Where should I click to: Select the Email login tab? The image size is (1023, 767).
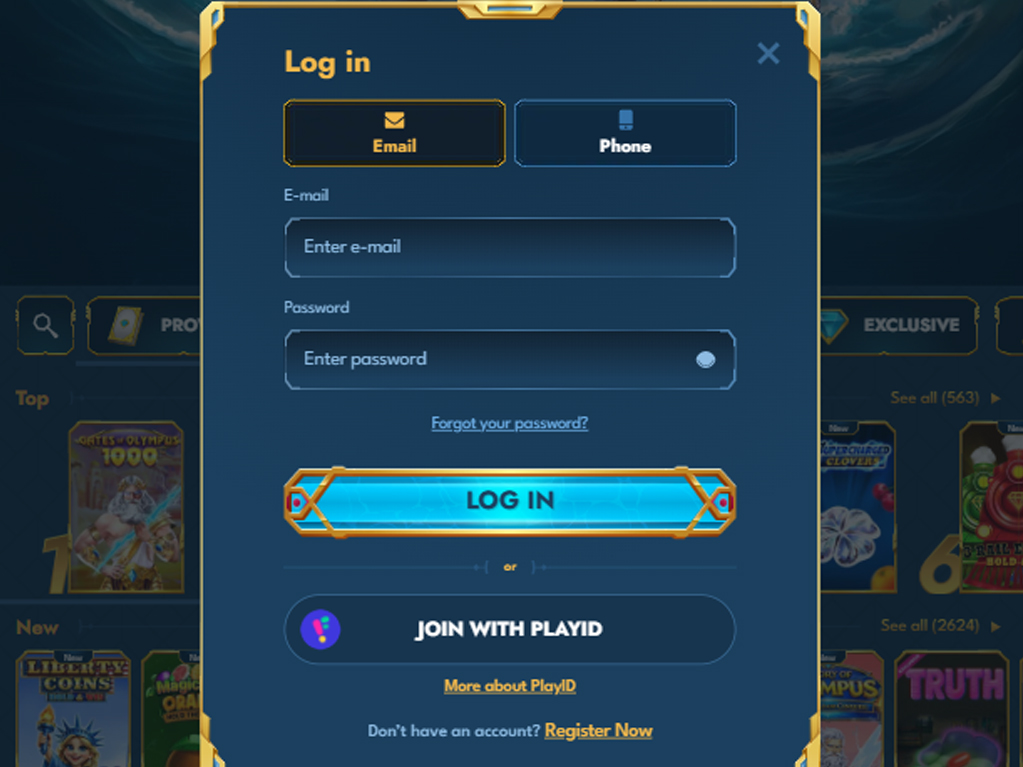tap(394, 133)
